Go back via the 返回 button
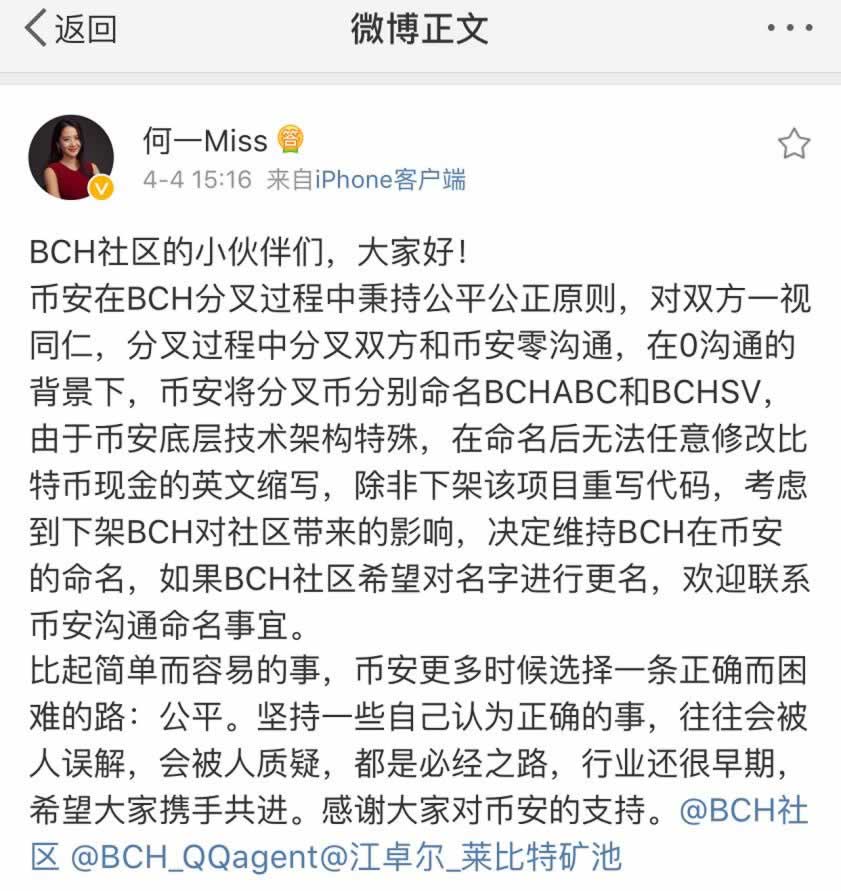The height and width of the screenshot is (891, 841). pyautogui.click(x=70, y=28)
